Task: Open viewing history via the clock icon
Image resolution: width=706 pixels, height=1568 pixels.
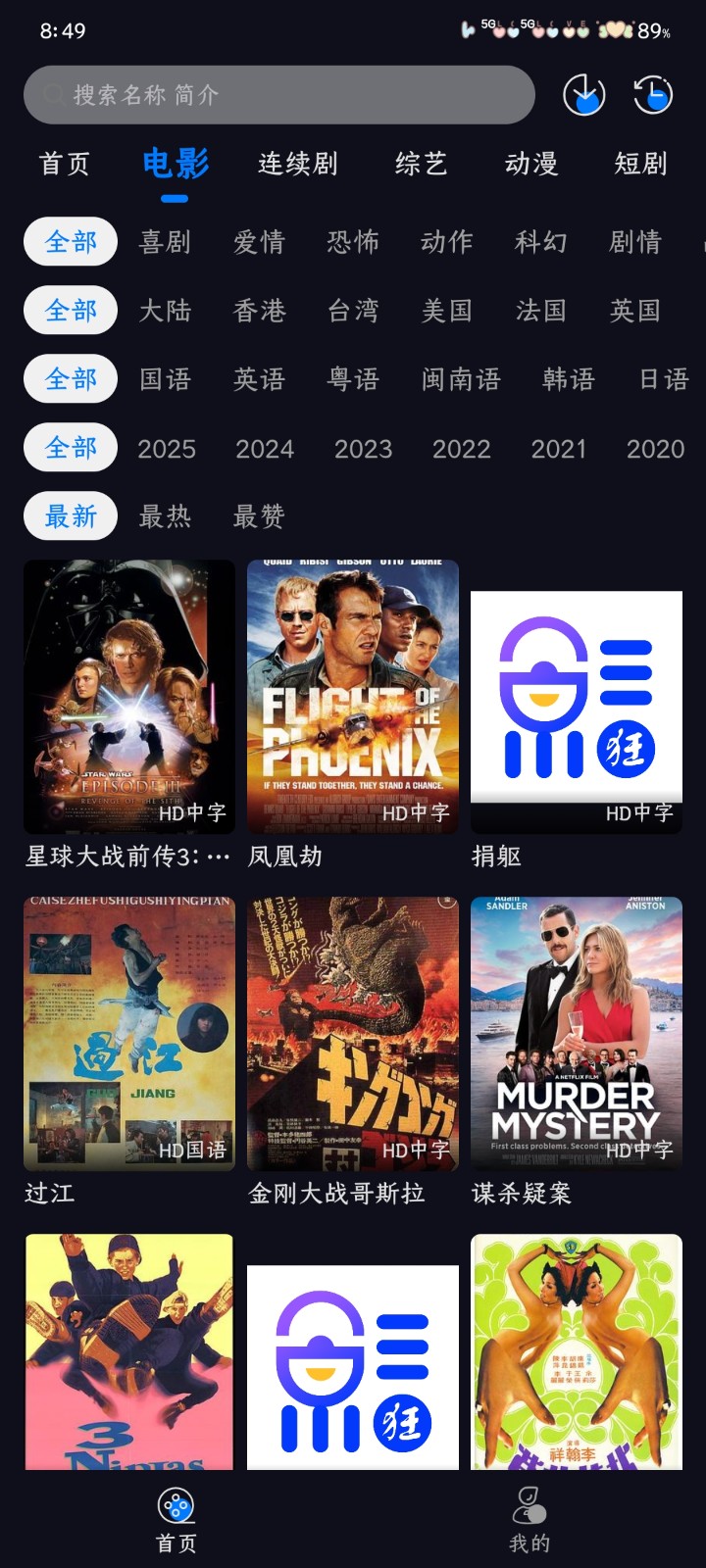Action: (652, 94)
